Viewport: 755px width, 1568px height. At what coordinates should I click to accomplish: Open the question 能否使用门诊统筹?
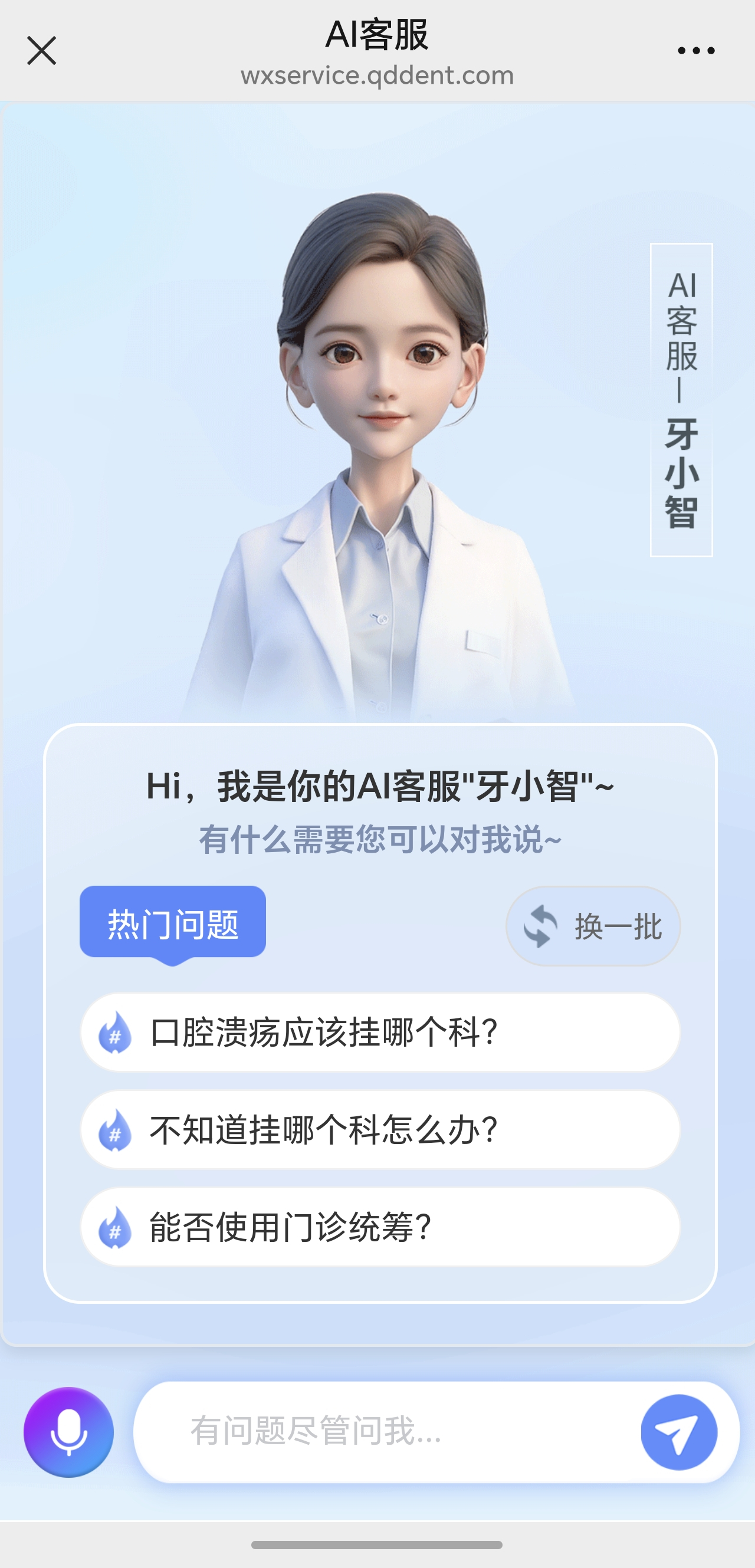(380, 1227)
